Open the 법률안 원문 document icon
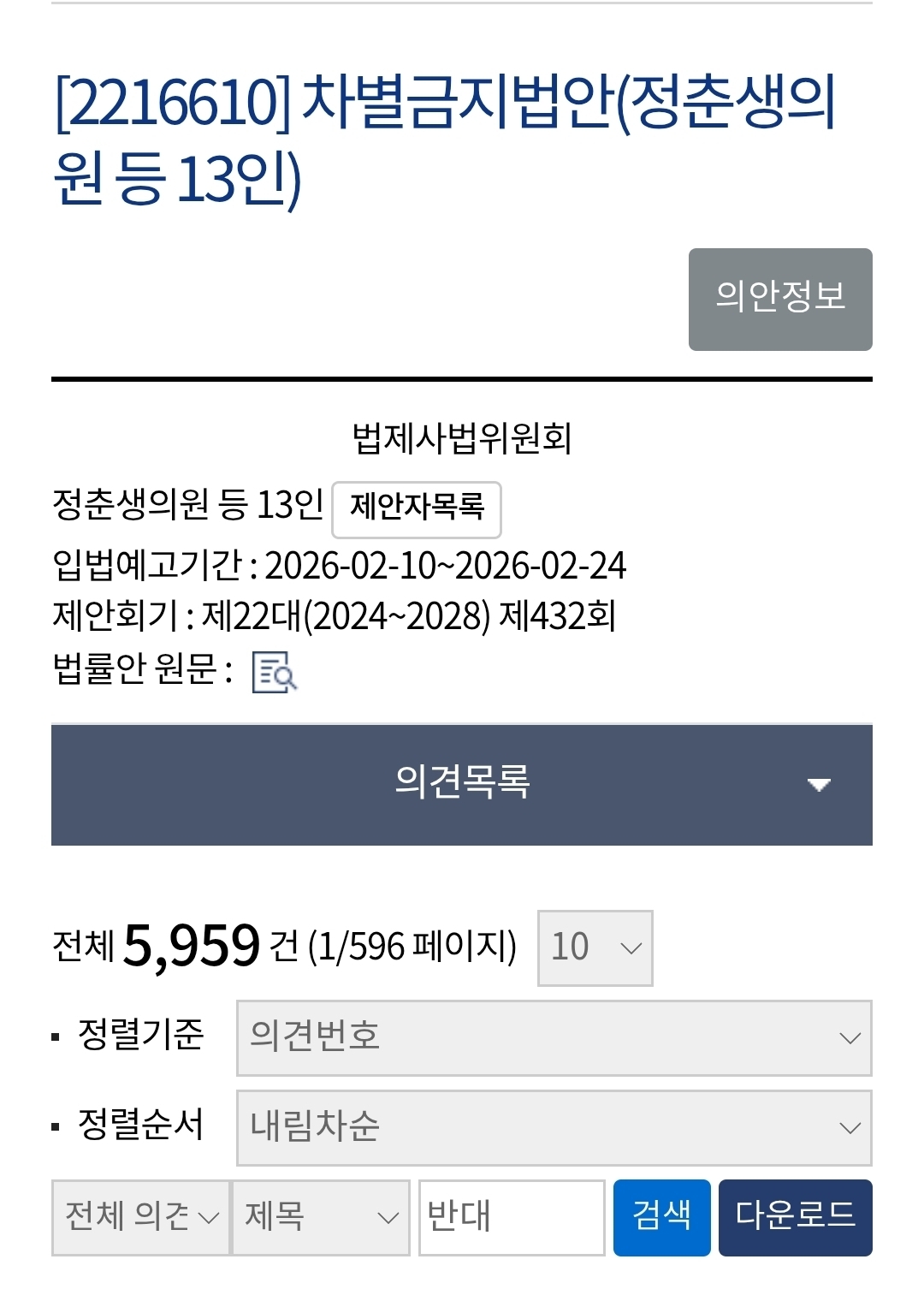The image size is (924, 1289). [x=274, y=672]
